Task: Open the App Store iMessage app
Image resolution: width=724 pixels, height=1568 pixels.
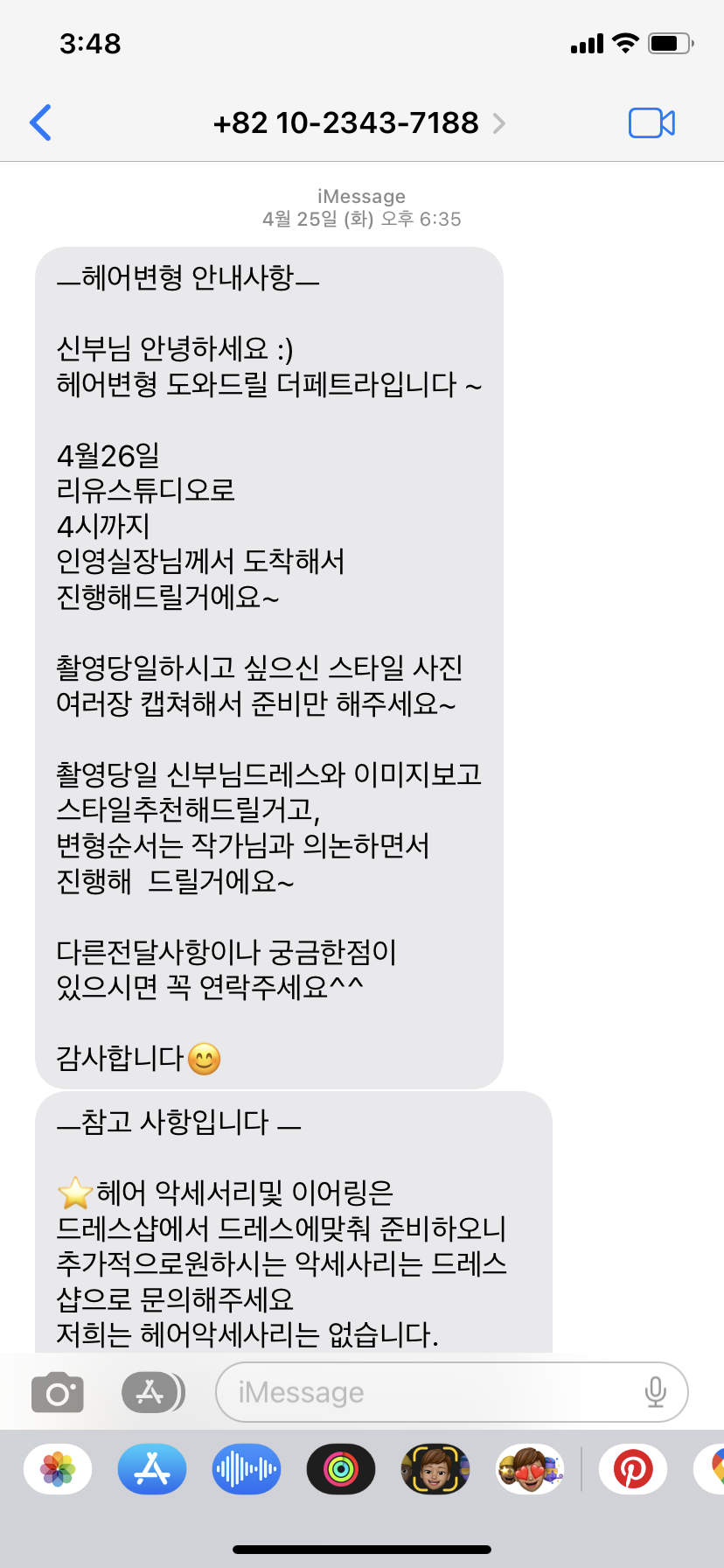Action: [x=152, y=1469]
